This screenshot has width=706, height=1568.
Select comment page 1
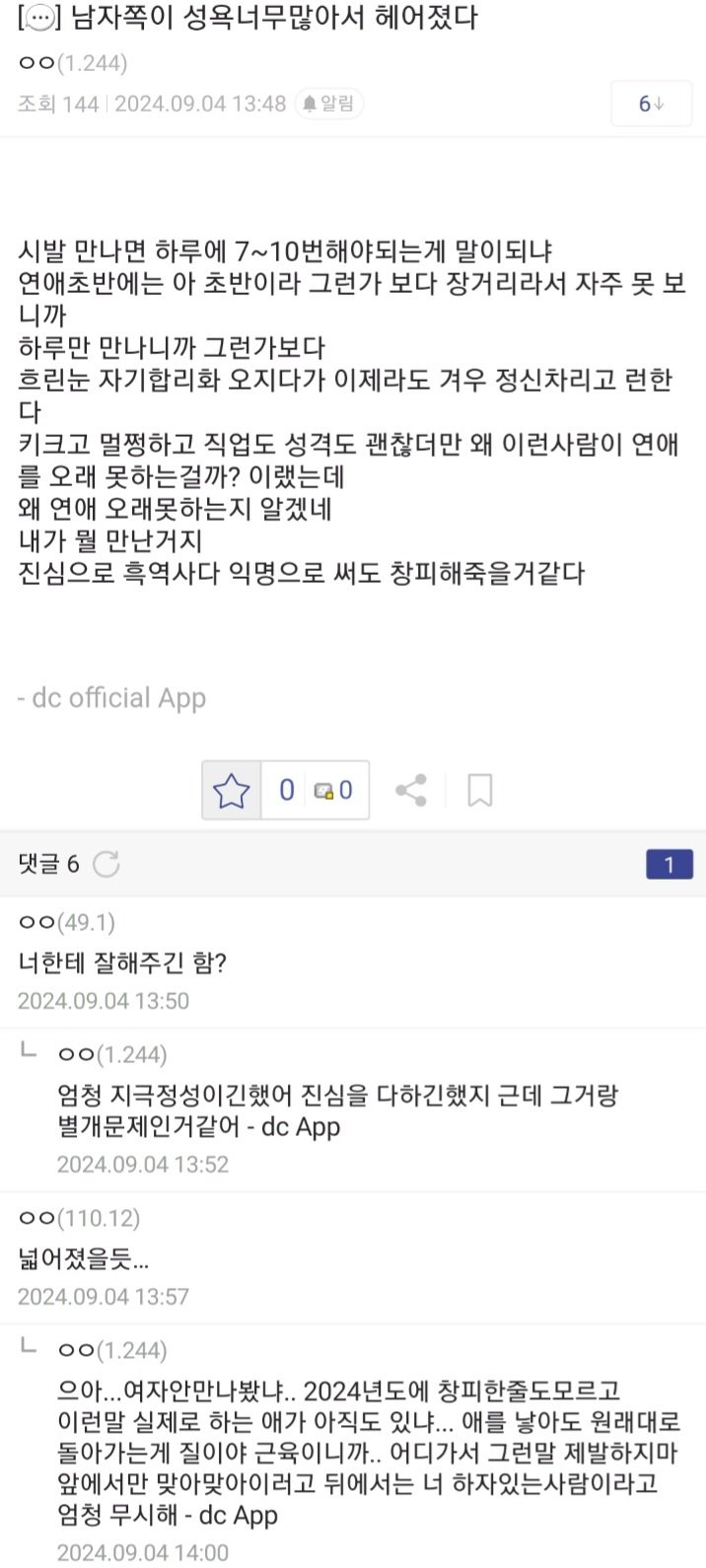point(669,865)
